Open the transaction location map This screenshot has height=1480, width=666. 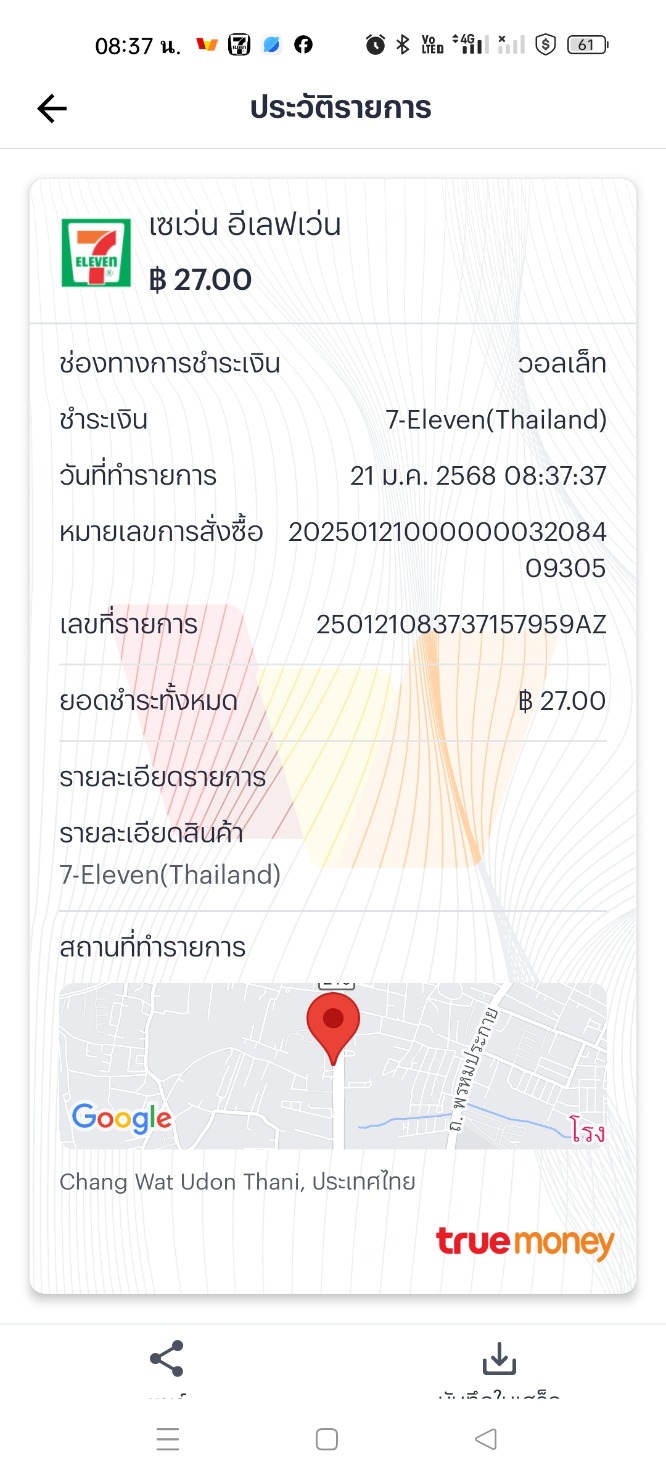point(332,1065)
